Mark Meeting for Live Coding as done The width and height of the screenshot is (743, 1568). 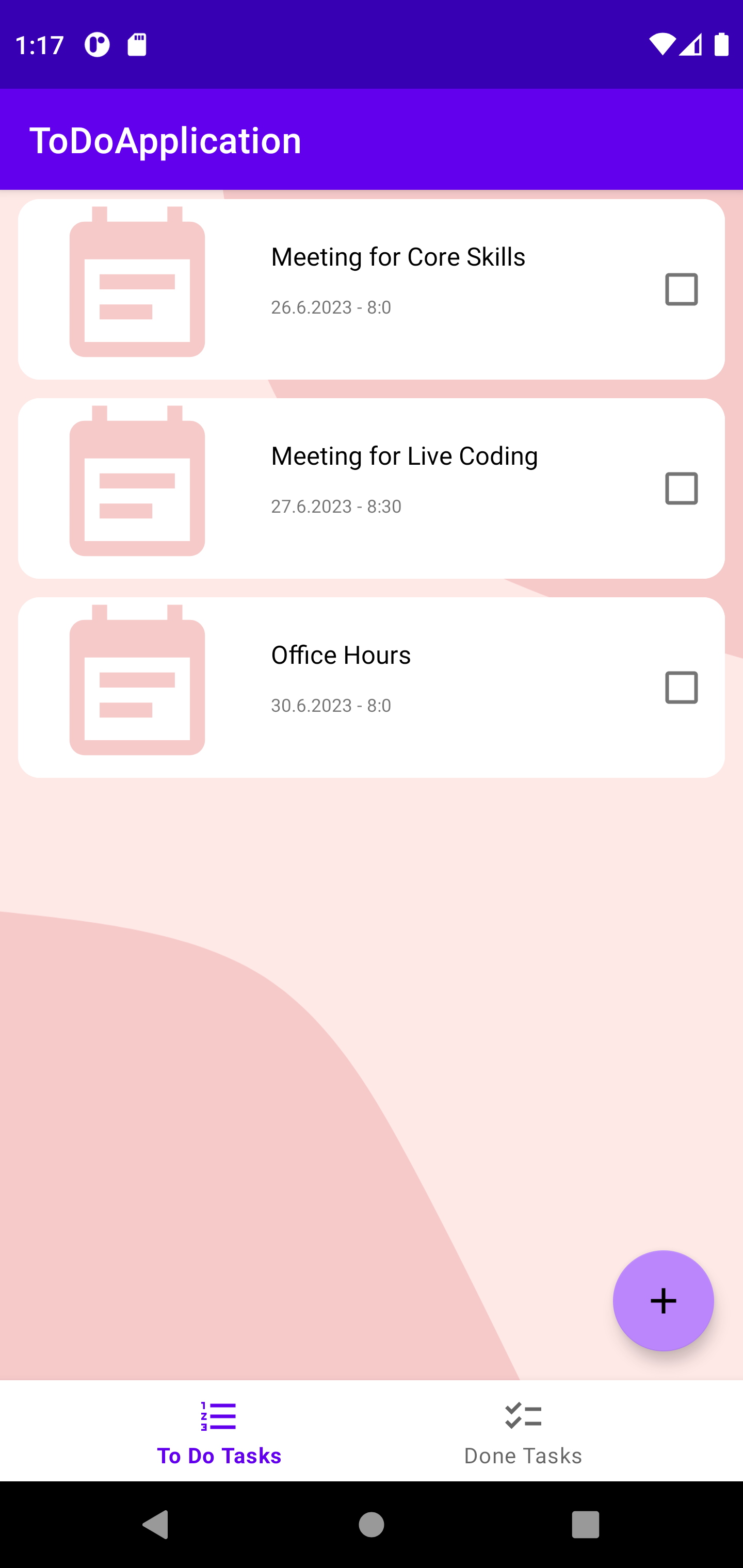681,488
